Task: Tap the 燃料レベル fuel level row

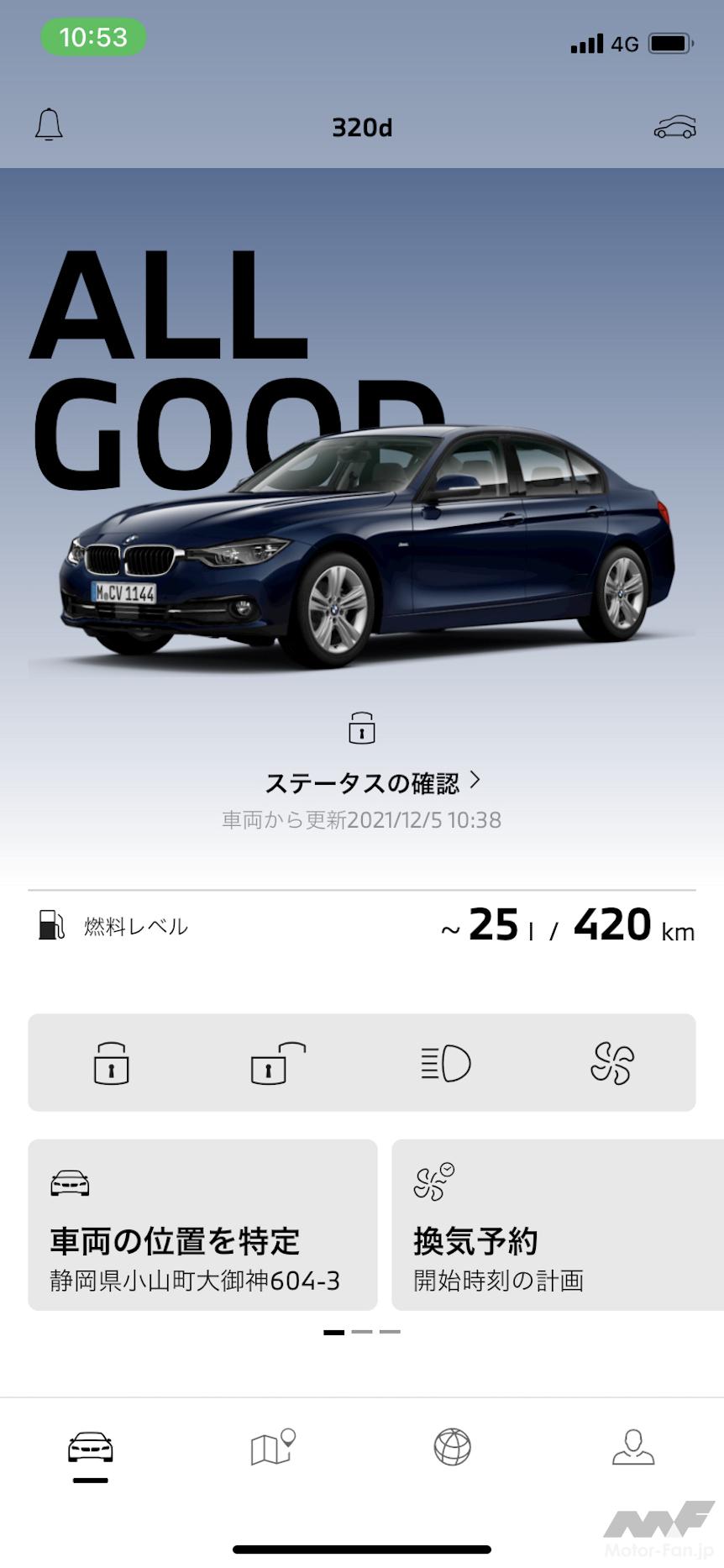Action: tap(361, 926)
